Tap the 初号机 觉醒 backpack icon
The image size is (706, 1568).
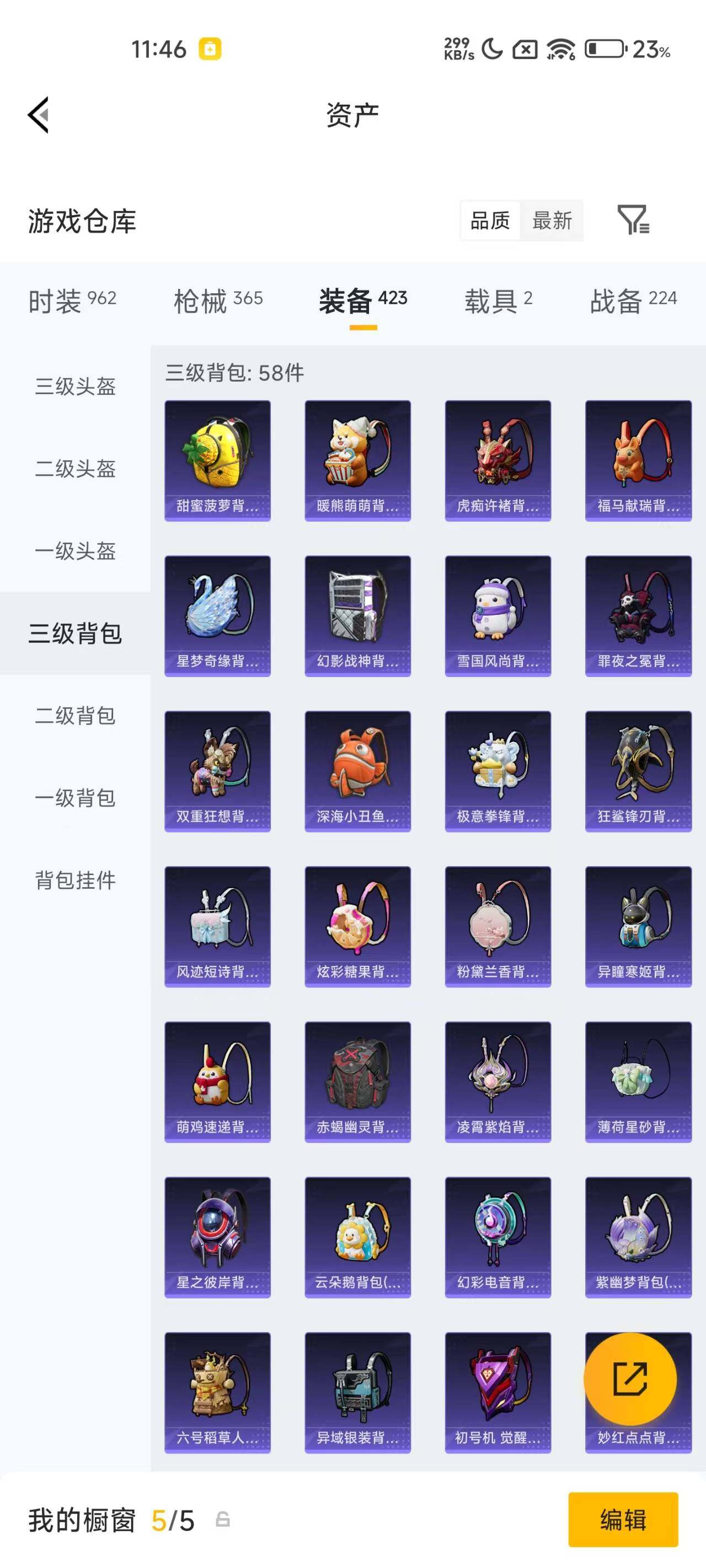pyautogui.click(x=498, y=1394)
